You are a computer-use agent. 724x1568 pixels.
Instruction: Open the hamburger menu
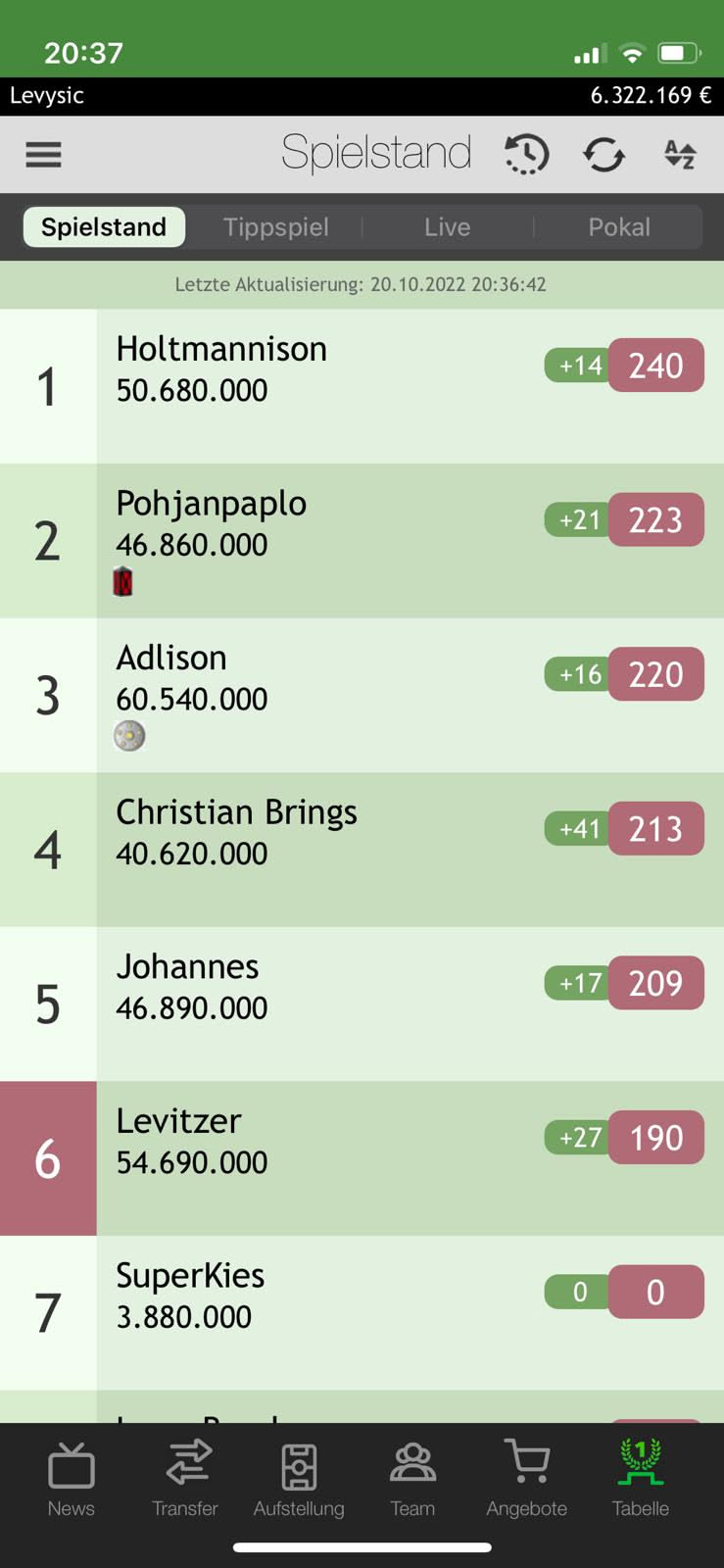43,154
